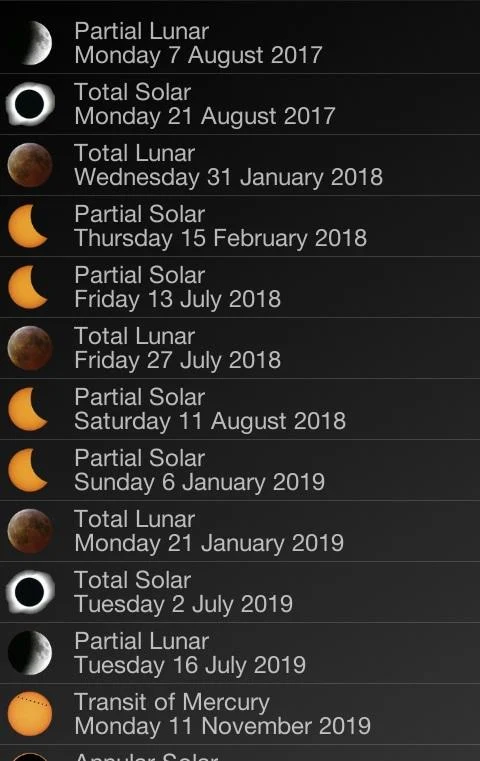Open the Partial Lunar 7 August 2017 entry
The image size is (480, 761).
240,43
